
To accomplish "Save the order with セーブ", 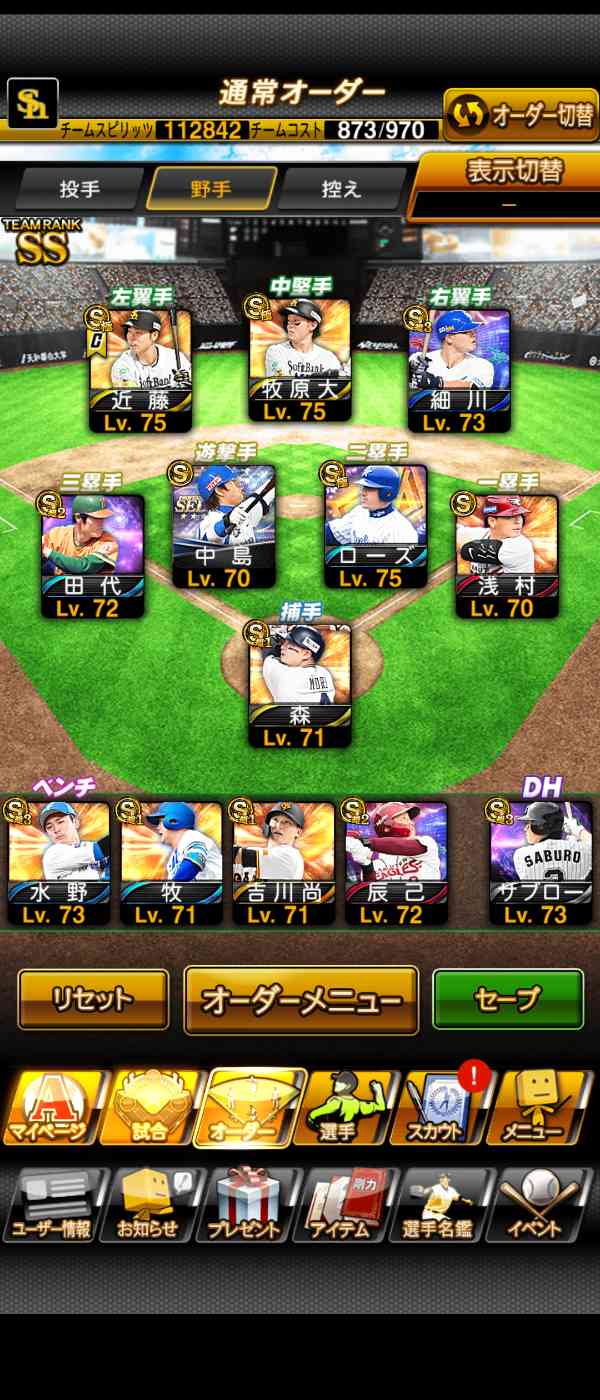I will [507, 999].
